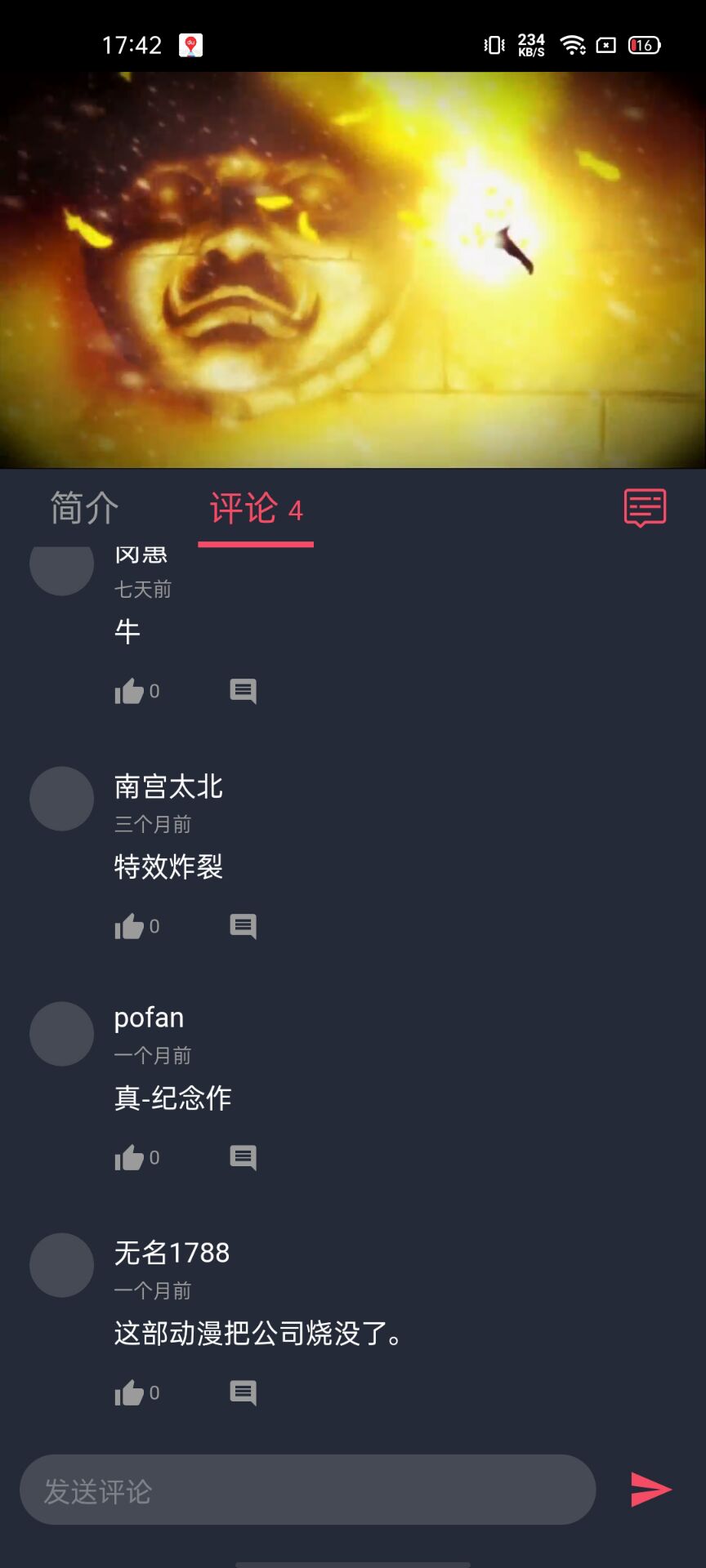Reply to the comment 牛
The height and width of the screenshot is (1568, 706).
tap(243, 692)
